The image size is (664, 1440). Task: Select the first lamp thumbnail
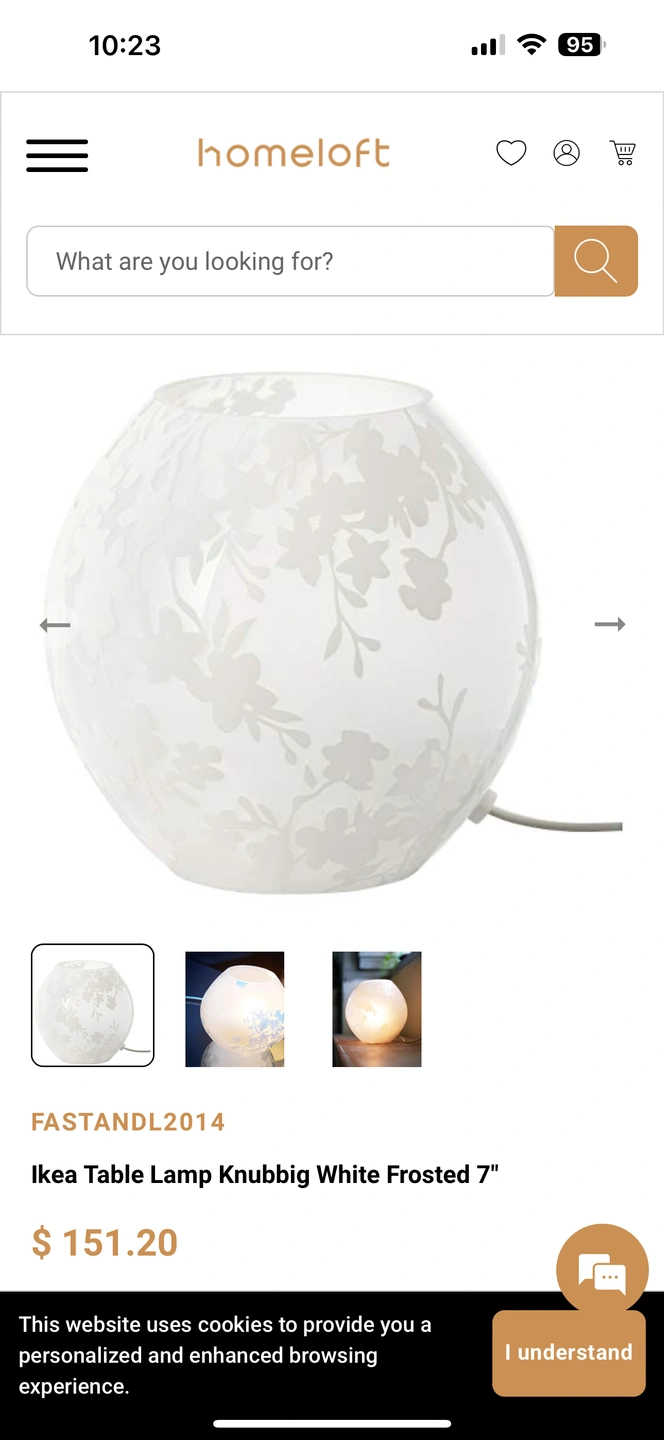(93, 1005)
